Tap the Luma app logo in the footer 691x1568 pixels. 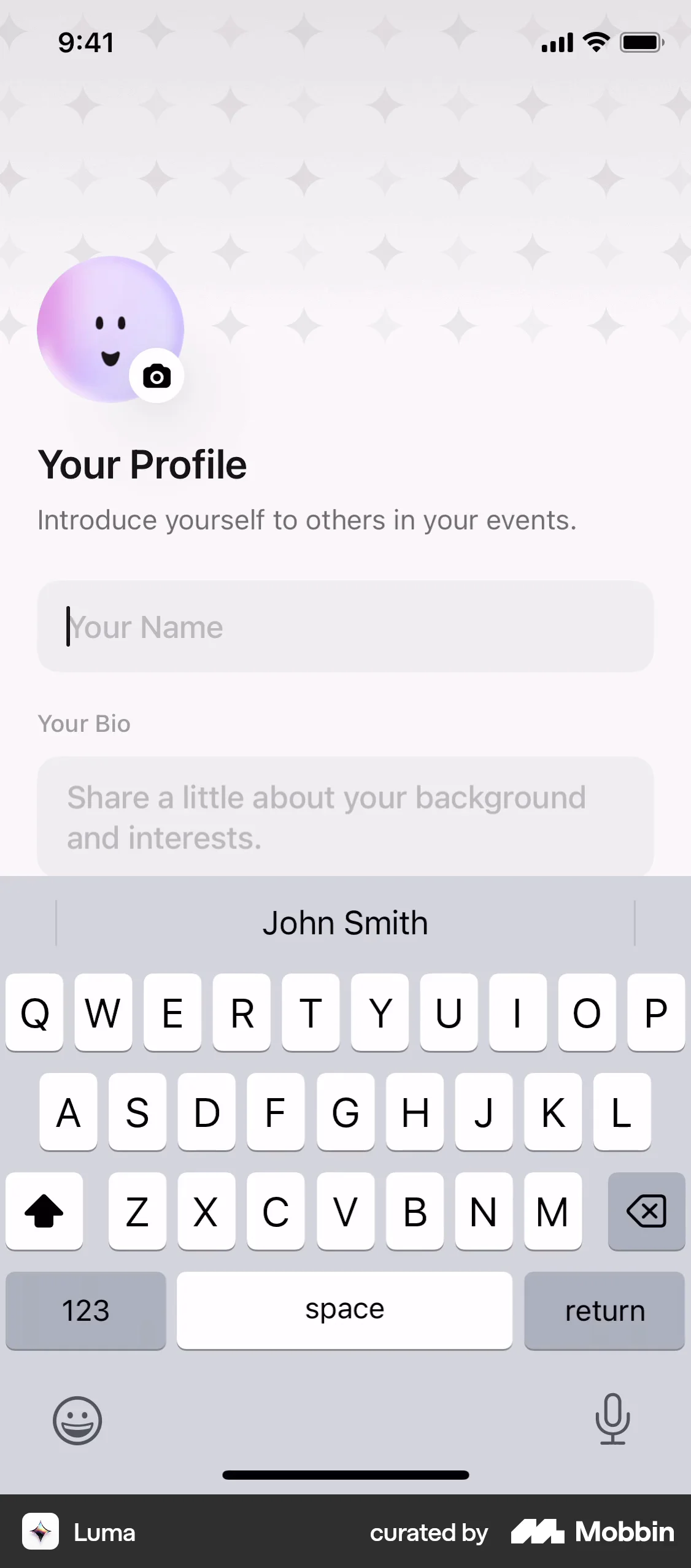point(40,1532)
